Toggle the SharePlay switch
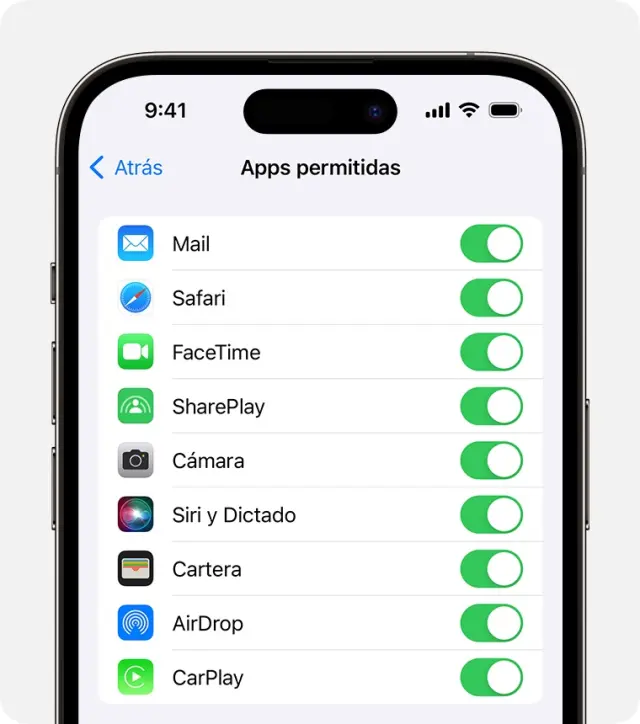640x724 pixels. (x=491, y=407)
